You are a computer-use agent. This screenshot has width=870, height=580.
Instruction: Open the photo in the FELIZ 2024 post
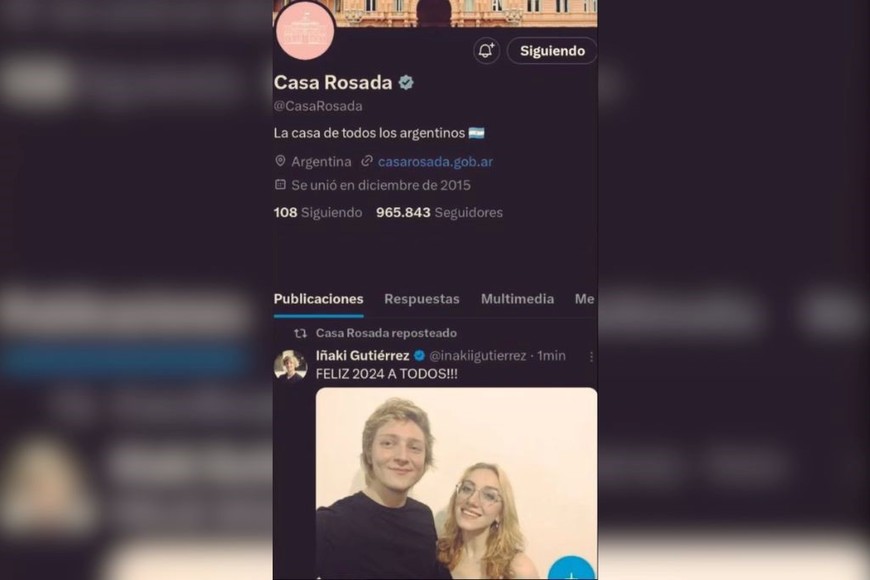[x=456, y=480]
